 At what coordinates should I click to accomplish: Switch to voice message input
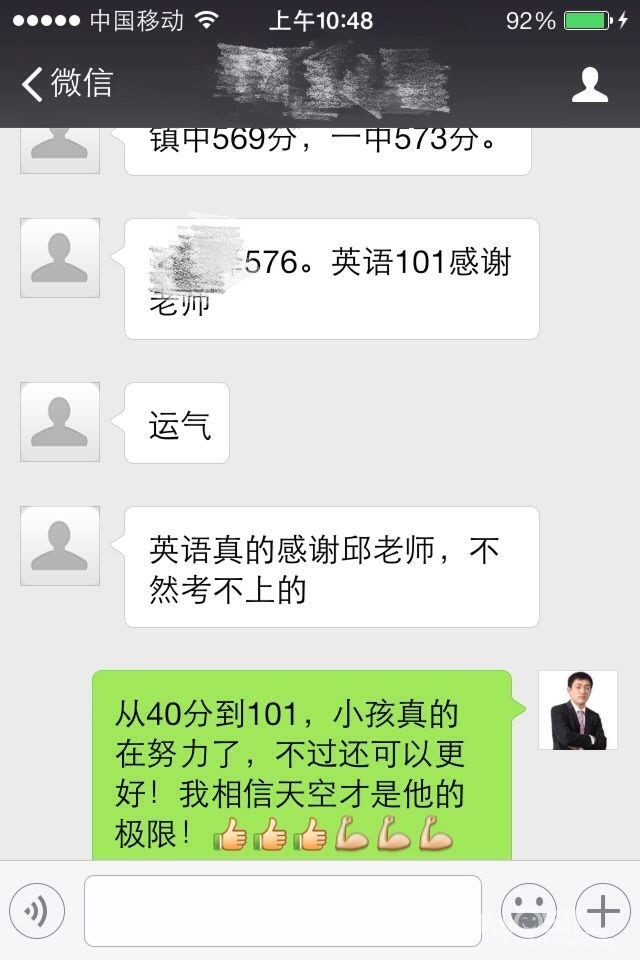click(x=37, y=911)
